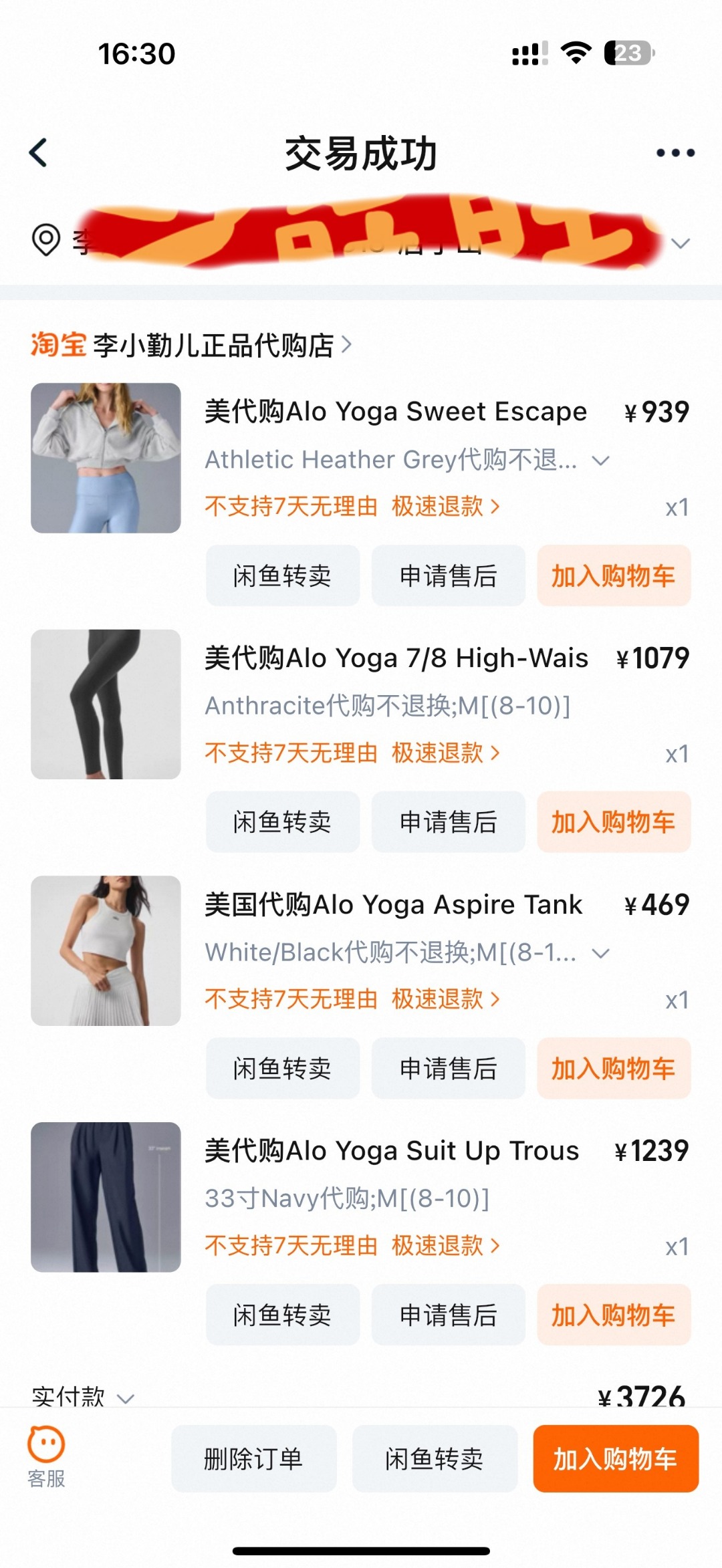Add the High-Waist leggings to cart

pos(613,821)
